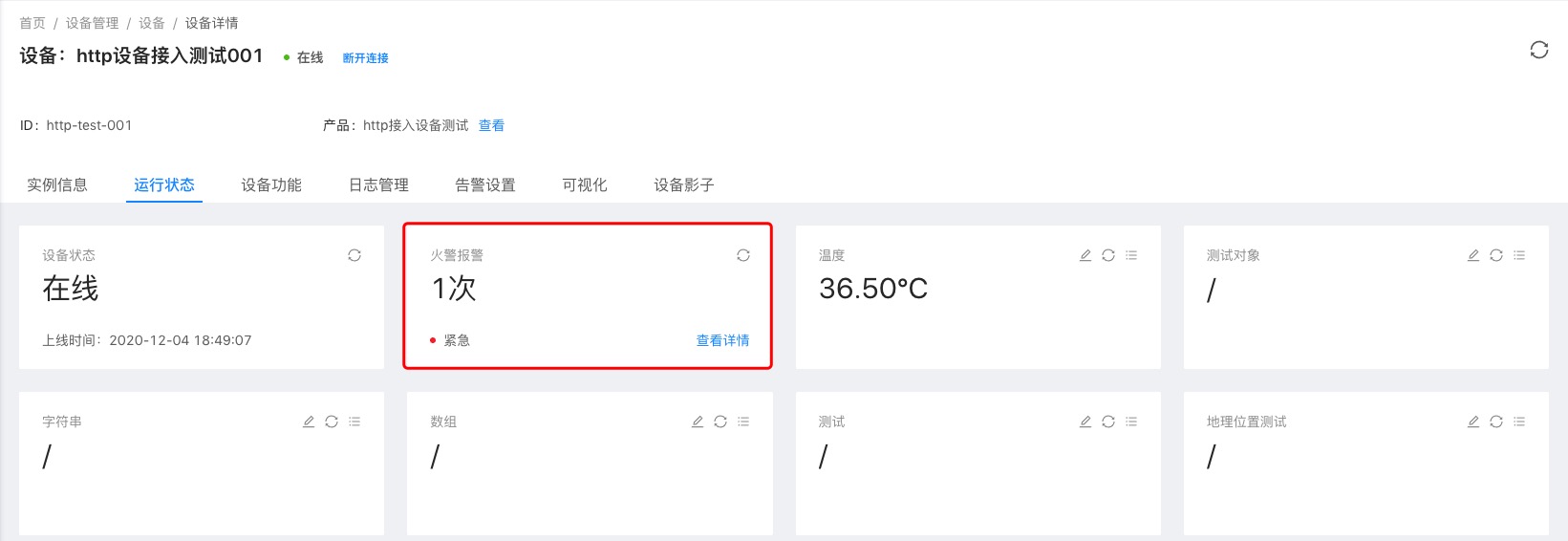The height and width of the screenshot is (541, 1568).
Task: Edit the 测试对象 property
Action: (1473, 255)
